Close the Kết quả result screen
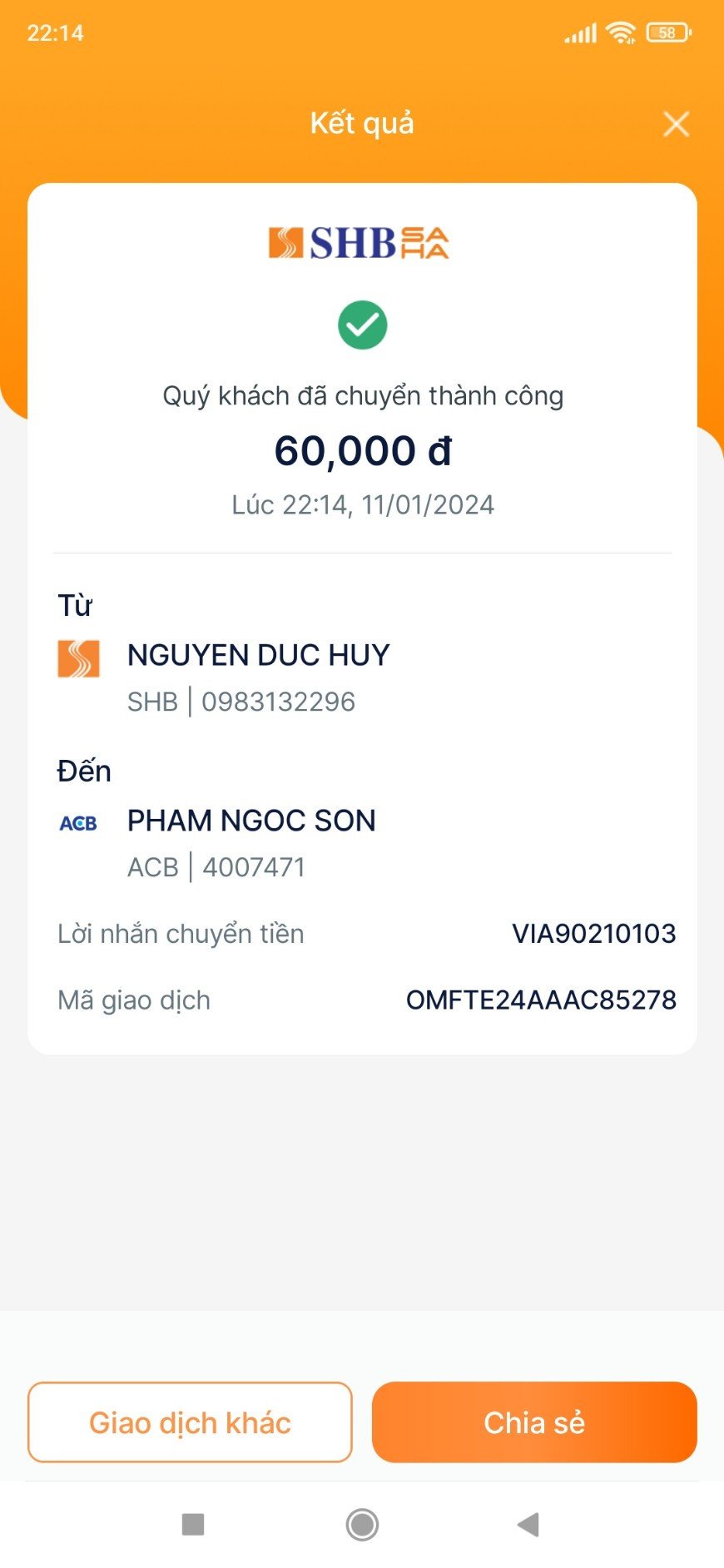This screenshot has height=1568, width=724. (x=676, y=124)
